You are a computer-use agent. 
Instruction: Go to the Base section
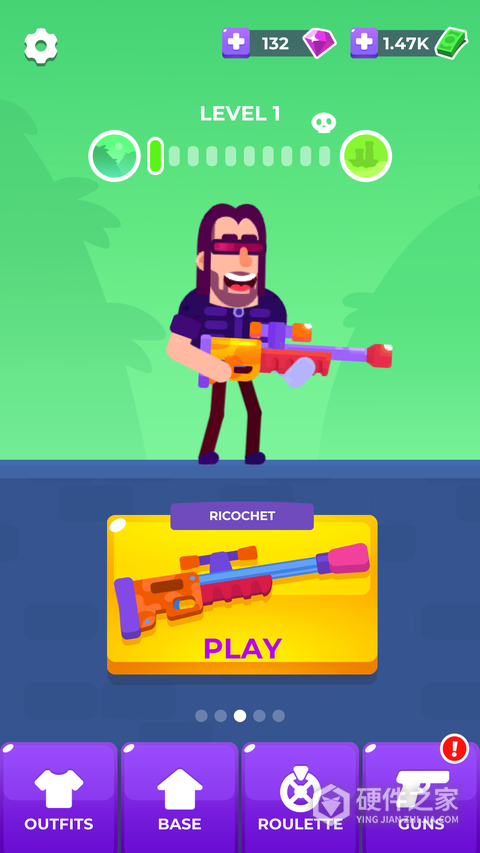180,798
